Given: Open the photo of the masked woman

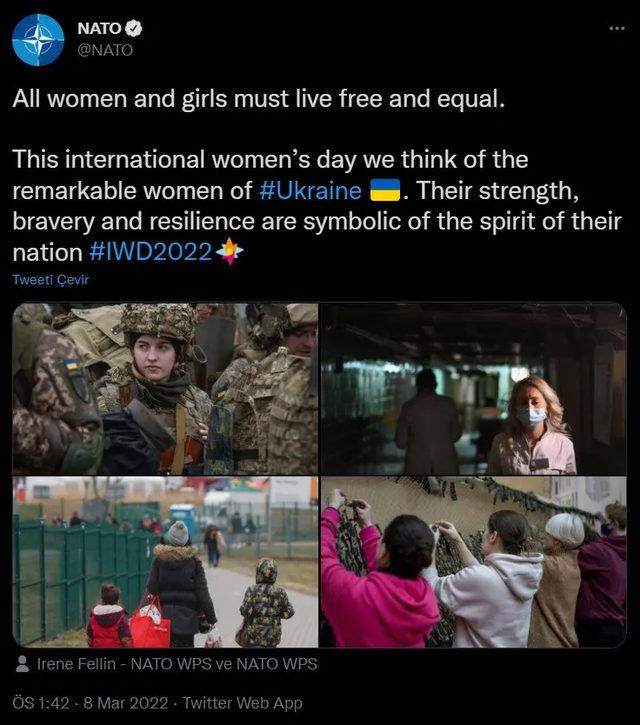Looking at the screenshot, I should coord(473,388).
